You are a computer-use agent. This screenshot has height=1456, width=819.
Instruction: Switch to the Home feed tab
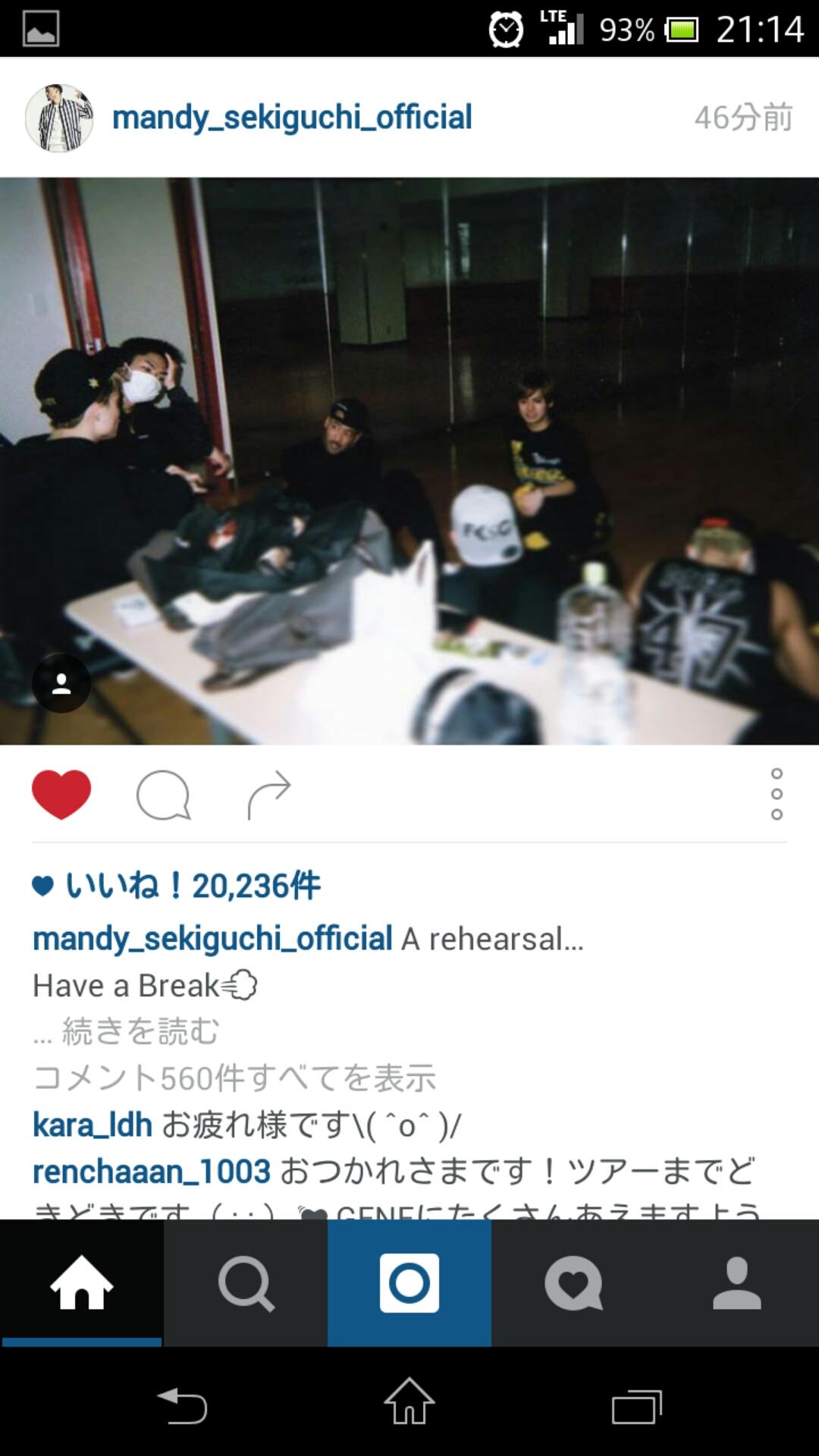pyautogui.click(x=82, y=1283)
